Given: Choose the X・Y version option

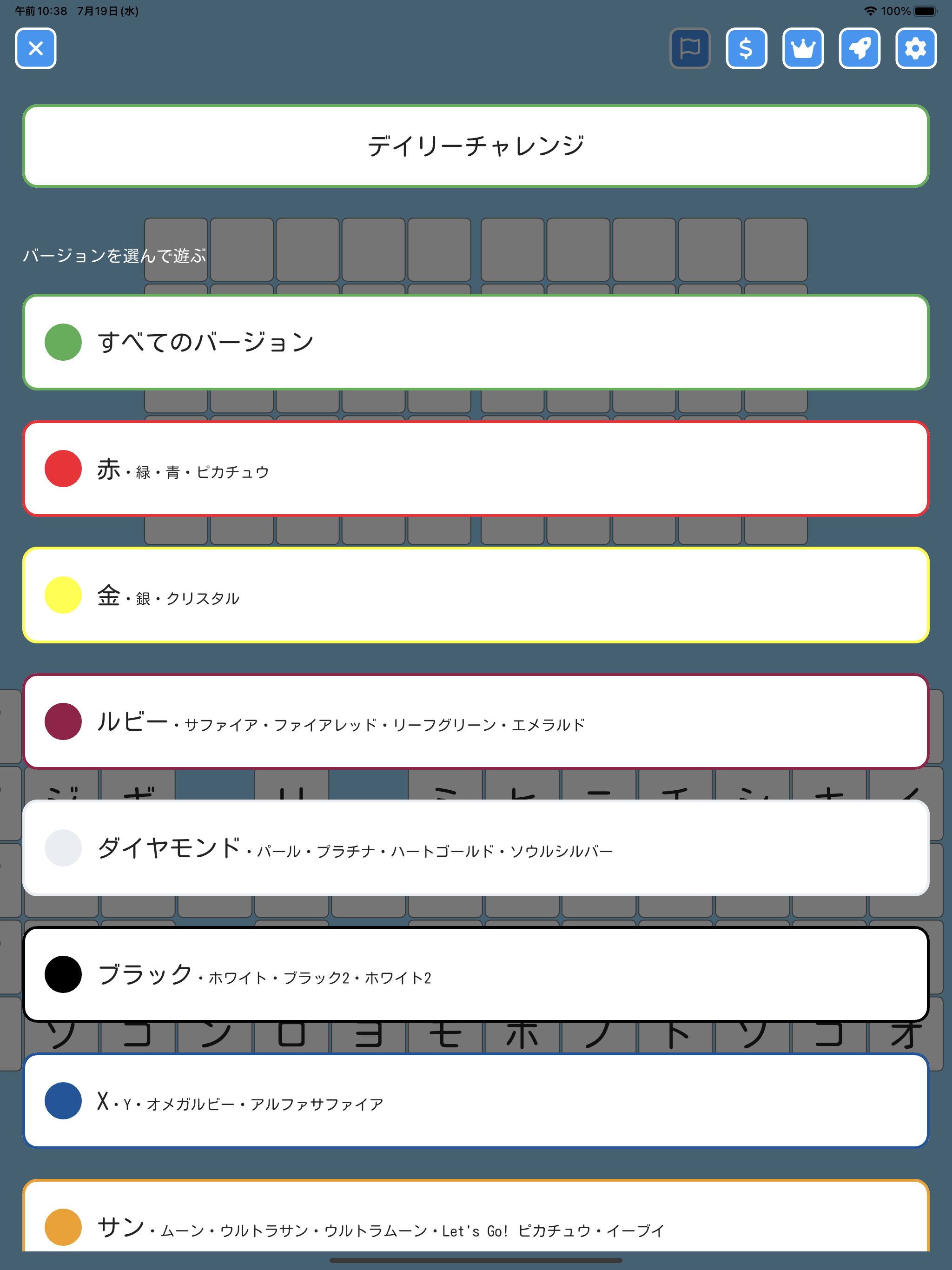Looking at the screenshot, I should coord(476,1101).
